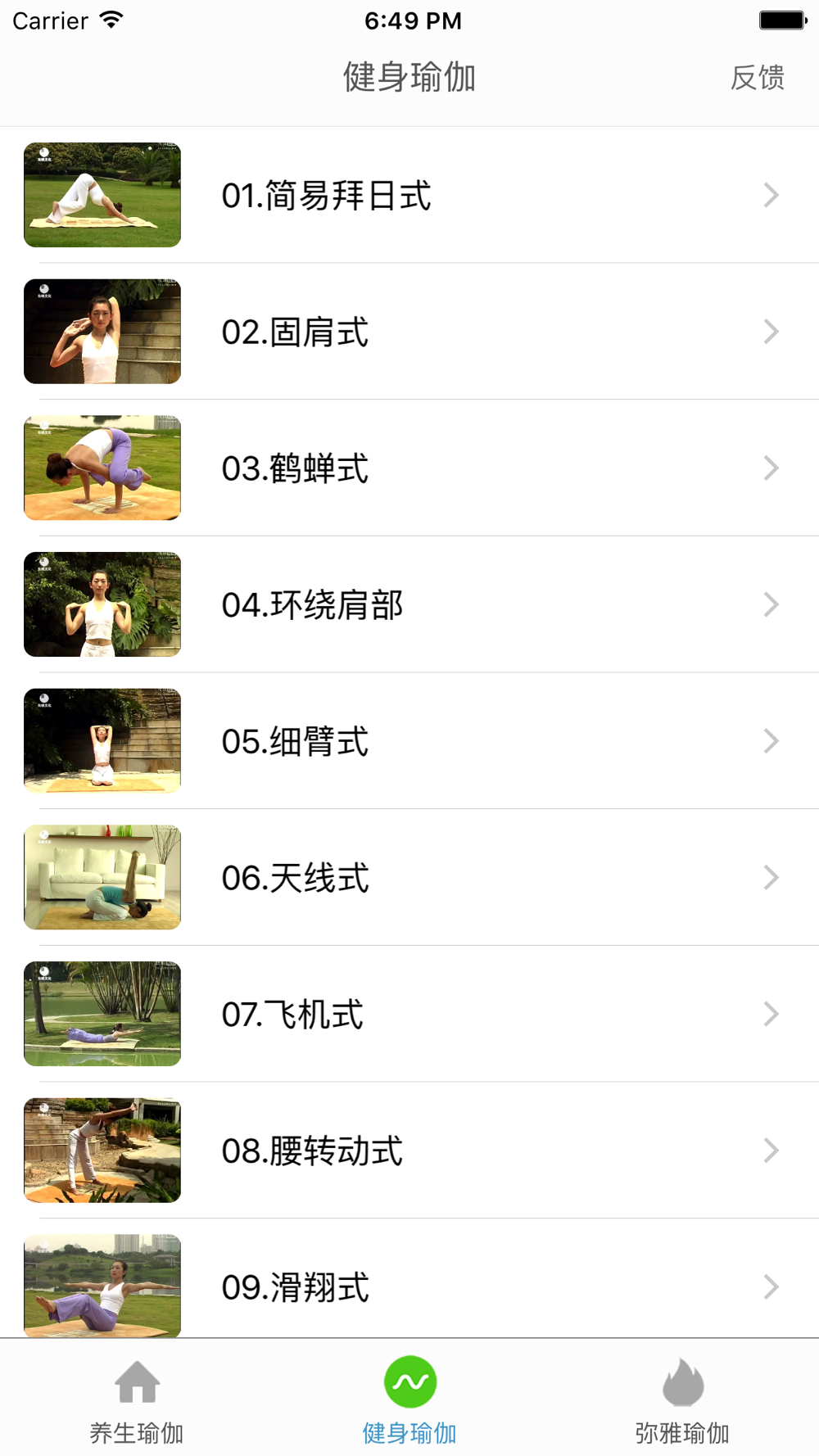Open lesson 08.腰转动式
The image size is (819, 1456).
pyautogui.click(x=409, y=1151)
